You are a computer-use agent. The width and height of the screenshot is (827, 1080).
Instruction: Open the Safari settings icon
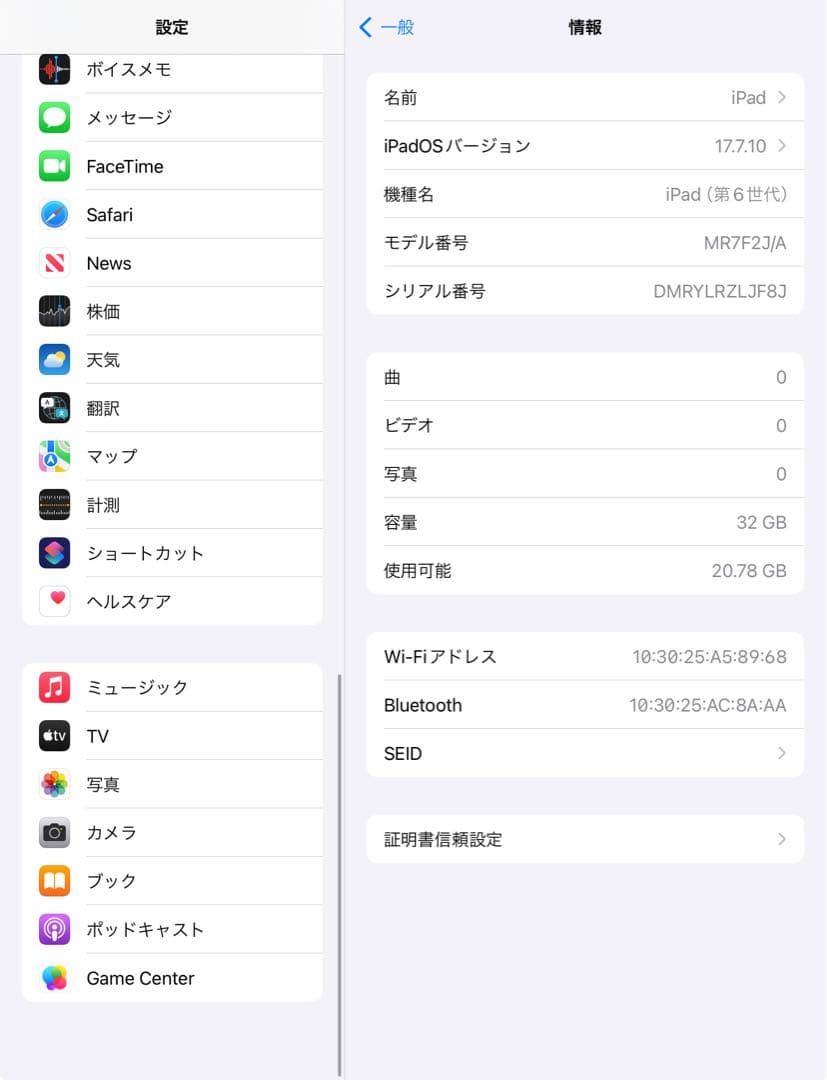(x=54, y=214)
